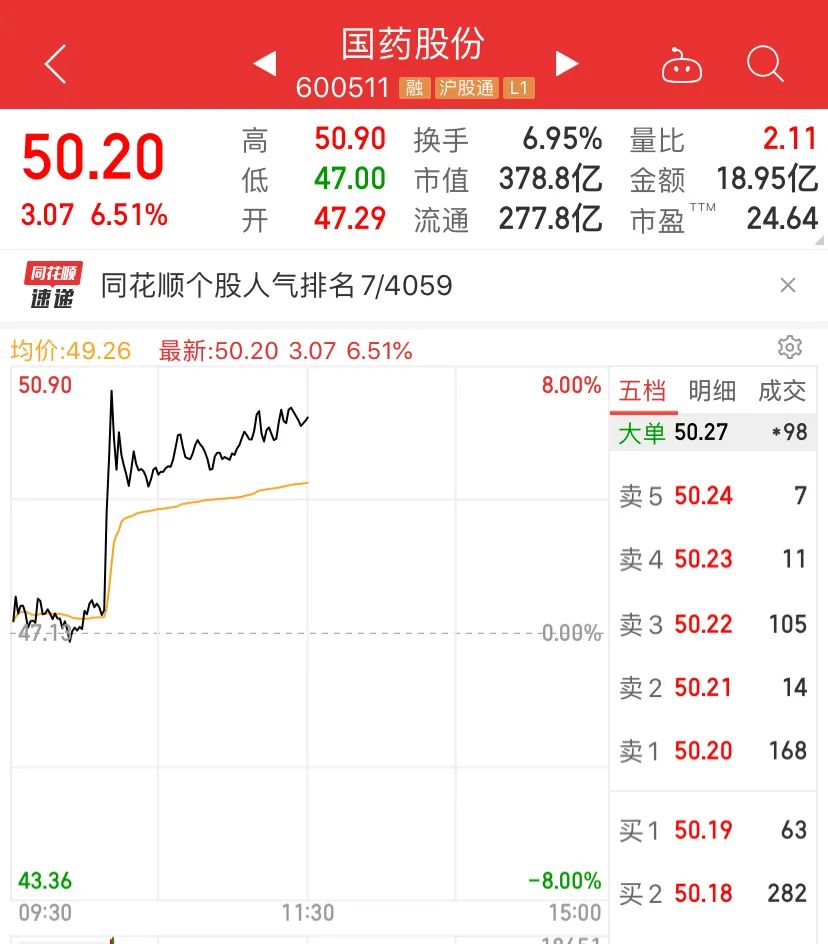This screenshot has height=944, width=828.
Task: Open chart settings gear
Action: click(790, 347)
